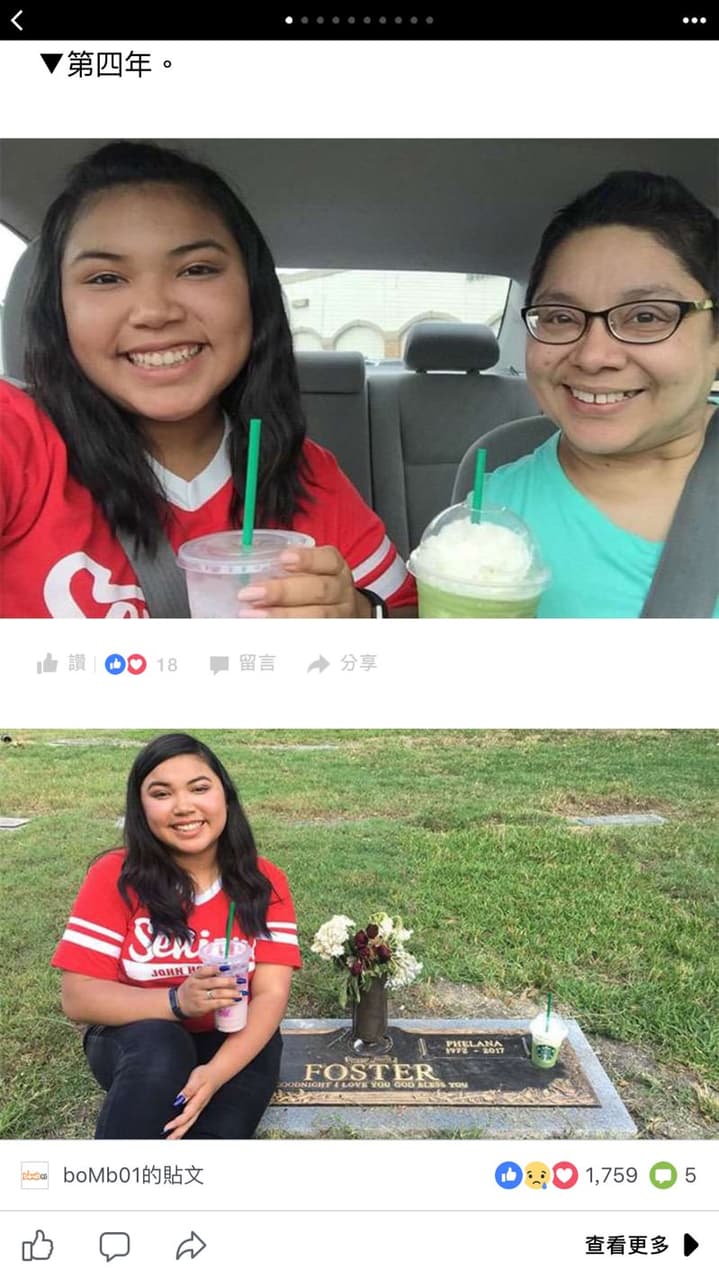The image size is (719, 1280).
Task: Open the 5 comments on the post
Action: [673, 1175]
